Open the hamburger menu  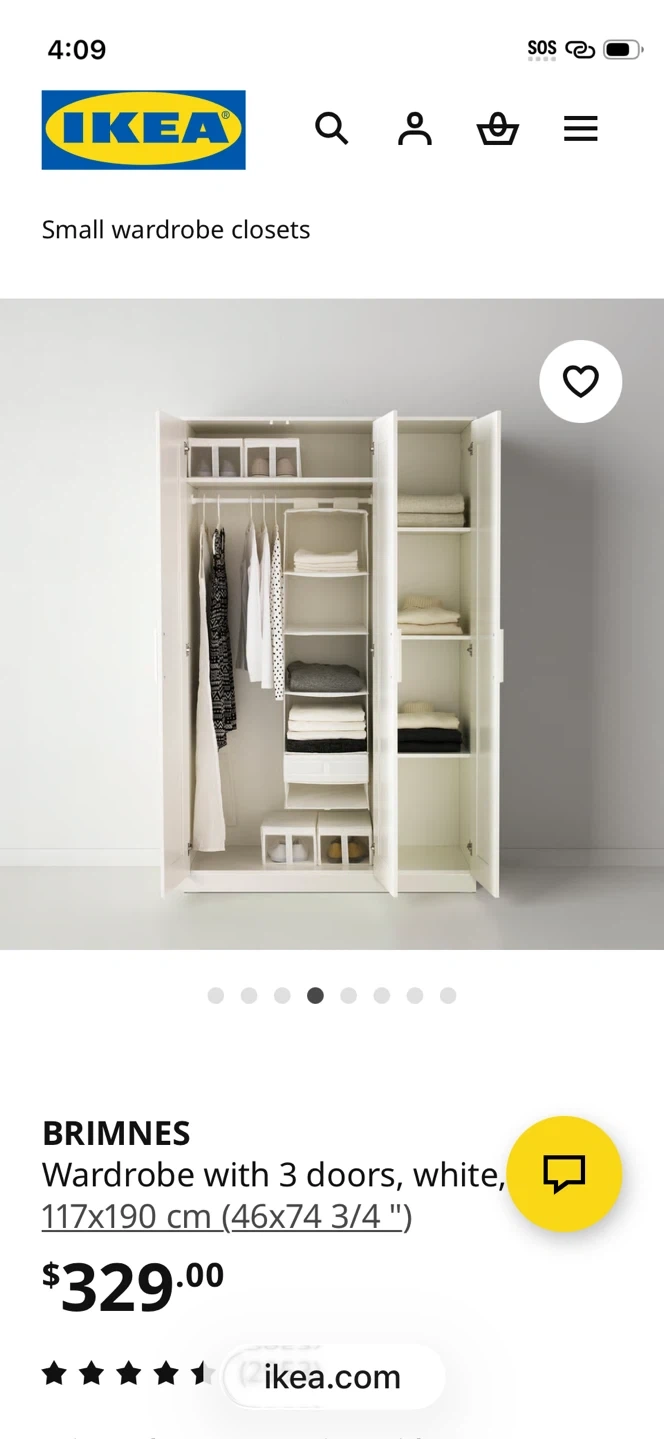tap(580, 129)
